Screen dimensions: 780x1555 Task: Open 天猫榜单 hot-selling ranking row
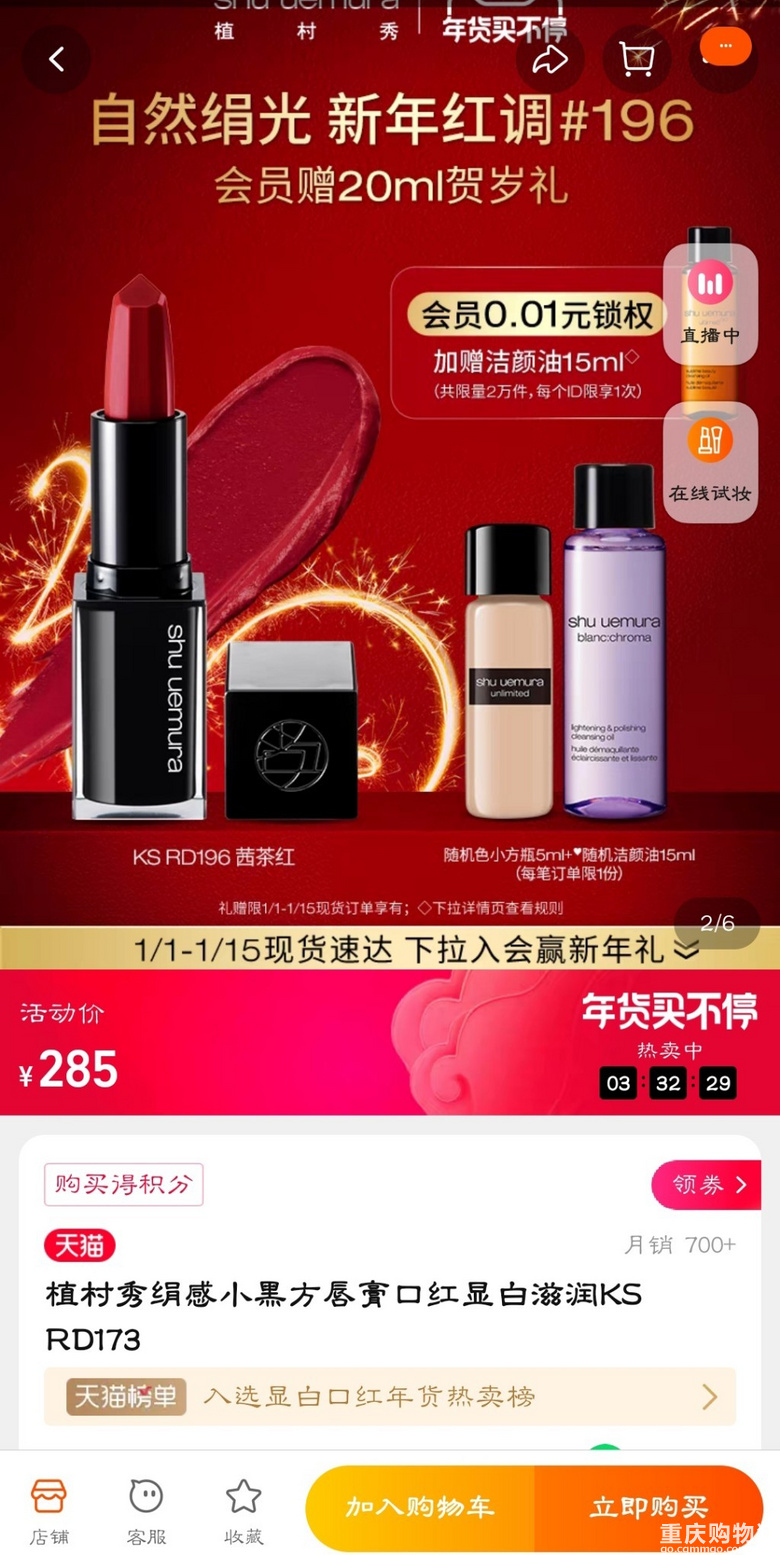point(390,1396)
